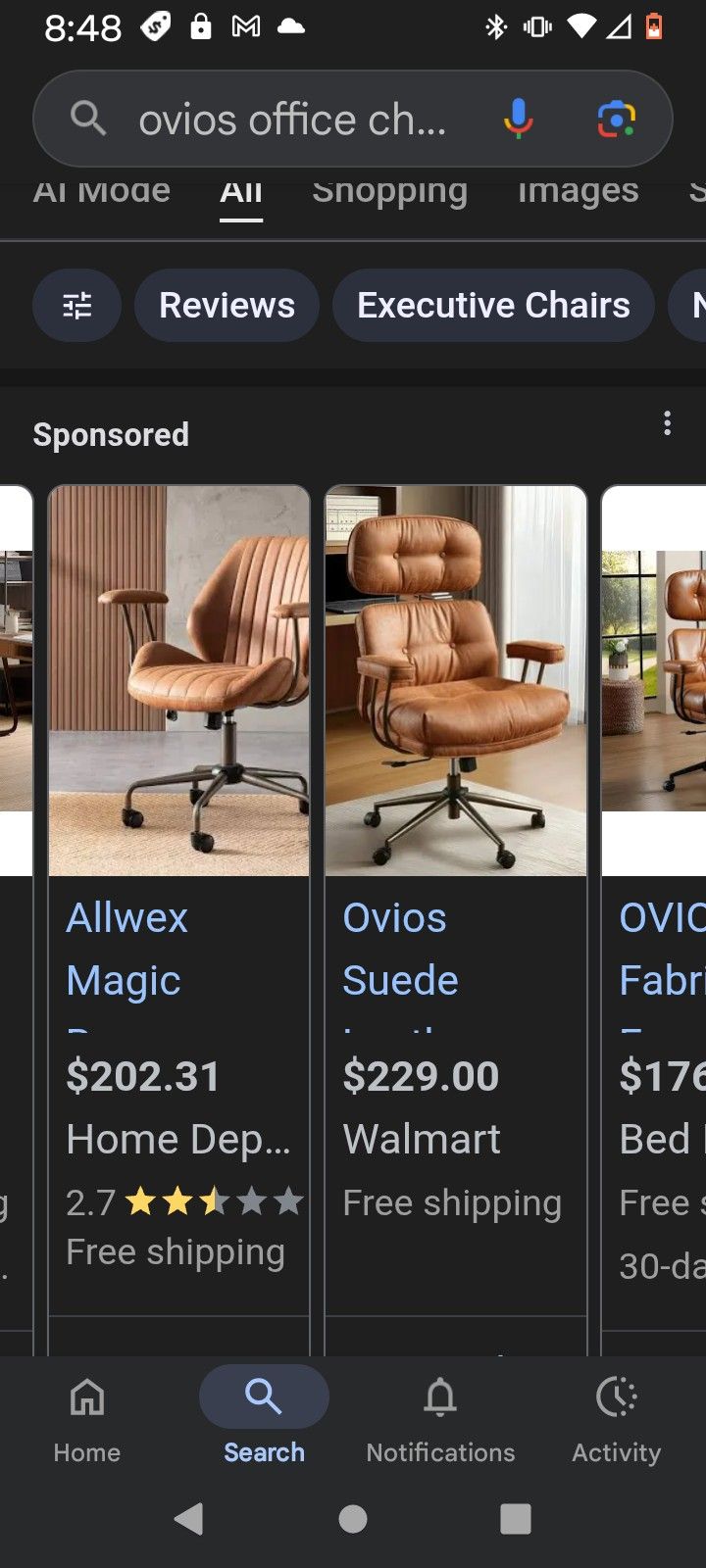Open the Sponsored section overflow menu
Screen dimensions: 706x1568
pyautogui.click(x=667, y=423)
